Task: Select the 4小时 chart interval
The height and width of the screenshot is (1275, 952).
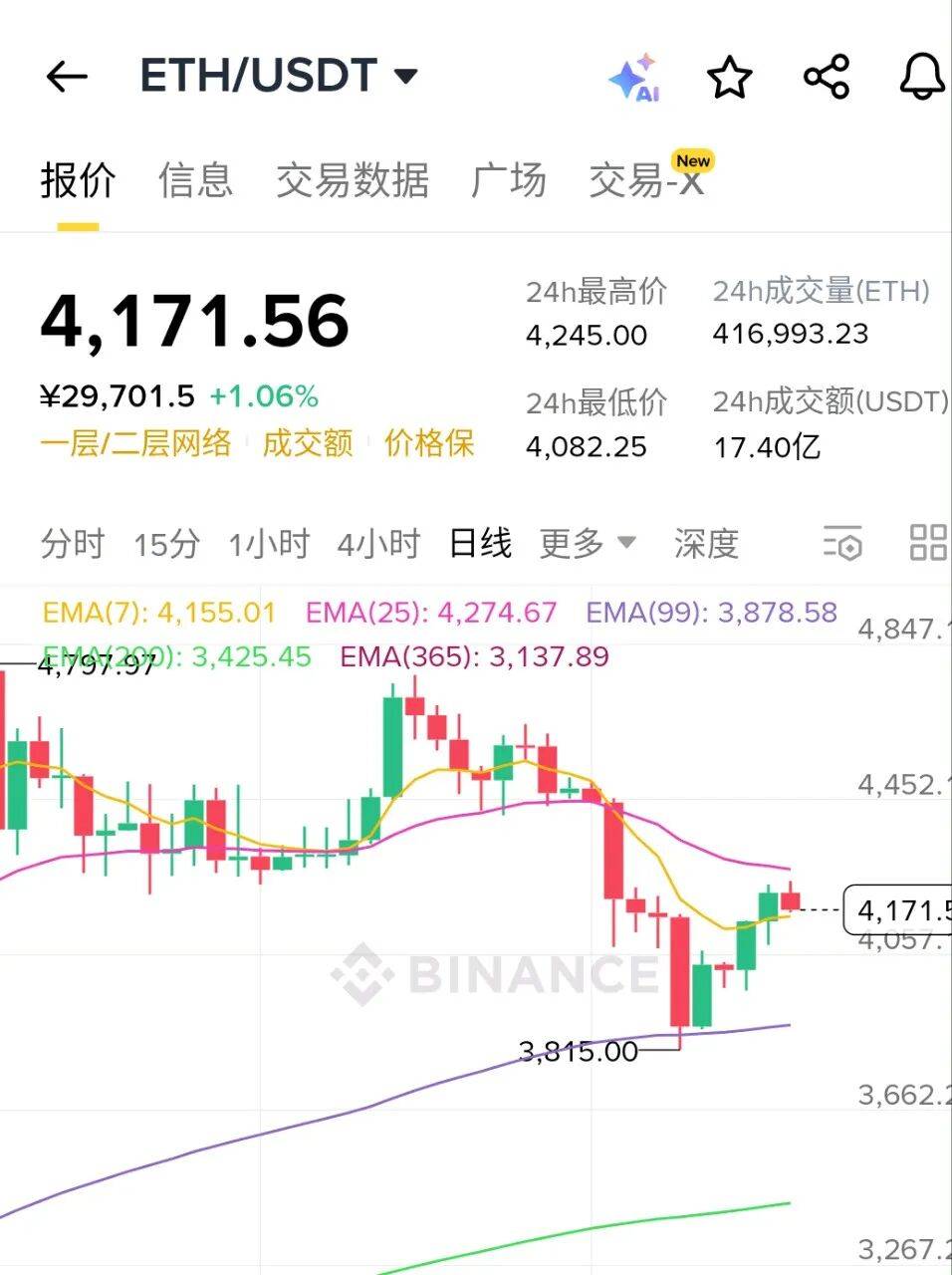Action: pos(378,544)
